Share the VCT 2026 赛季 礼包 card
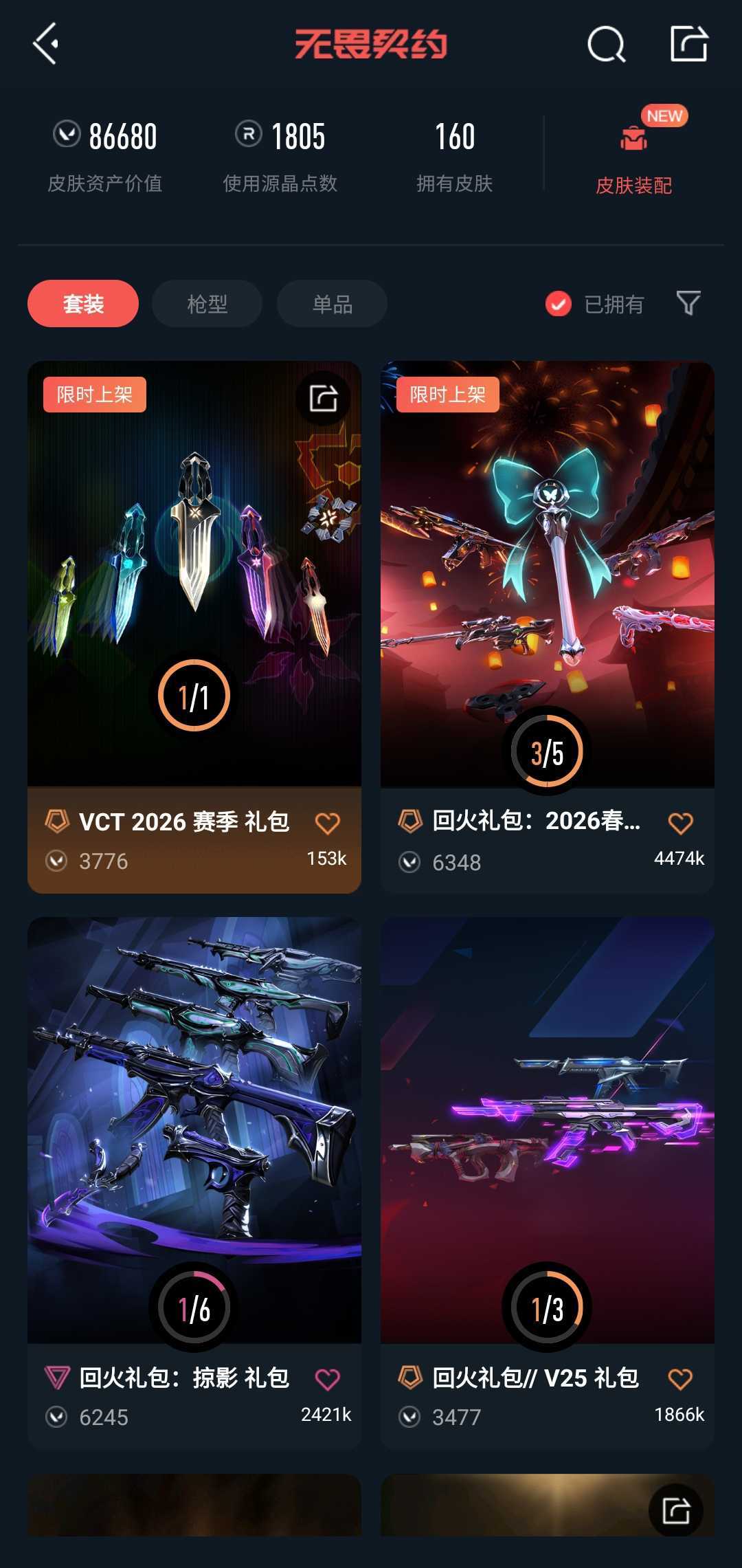 [x=323, y=398]
